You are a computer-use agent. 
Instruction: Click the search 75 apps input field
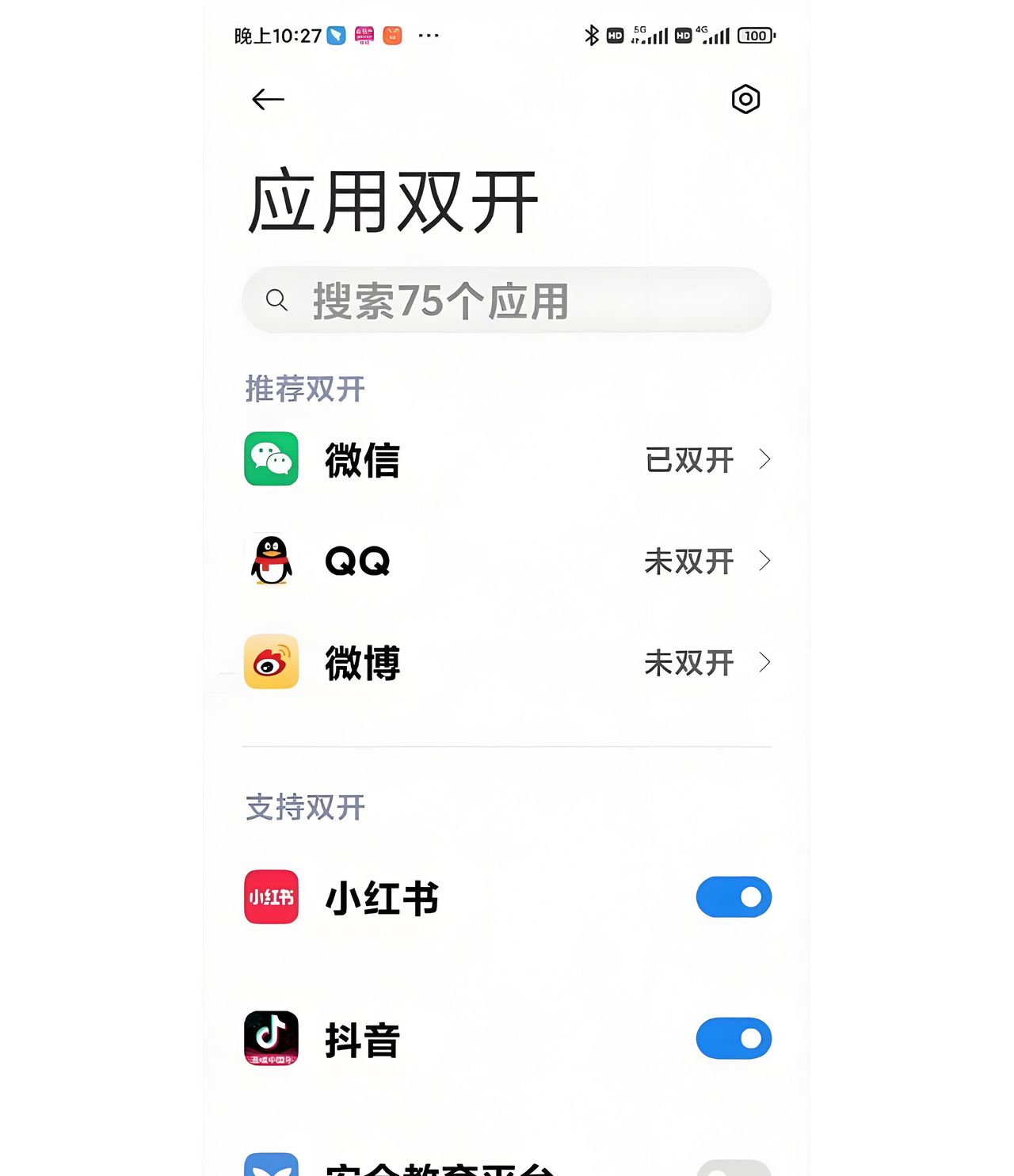[x=507, y=300]
